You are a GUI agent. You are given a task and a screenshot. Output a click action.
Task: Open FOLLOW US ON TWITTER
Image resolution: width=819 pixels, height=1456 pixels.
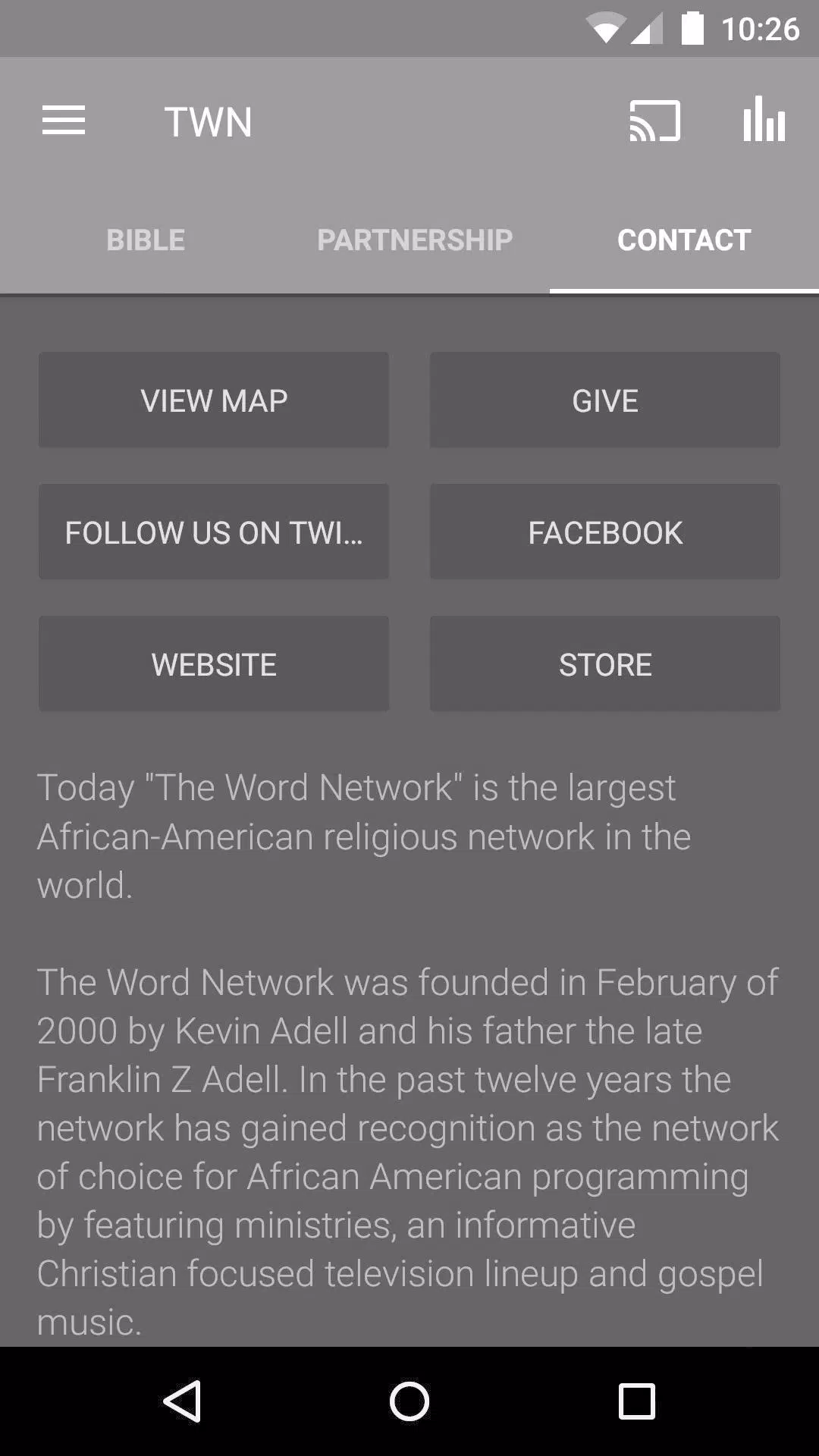pyautogui.click(x=213, y=532)
